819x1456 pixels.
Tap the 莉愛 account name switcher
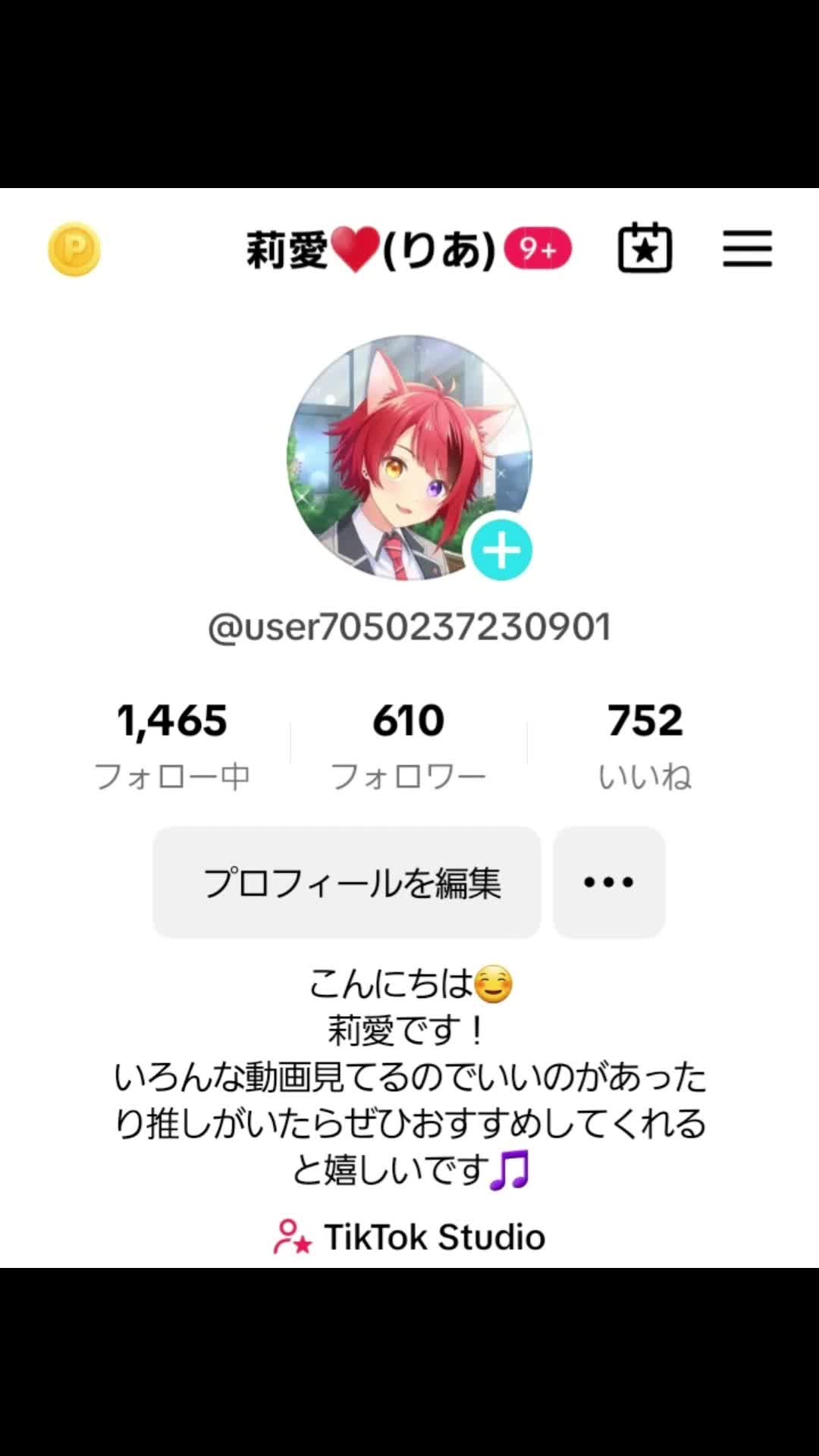click(x=372, y=250)
